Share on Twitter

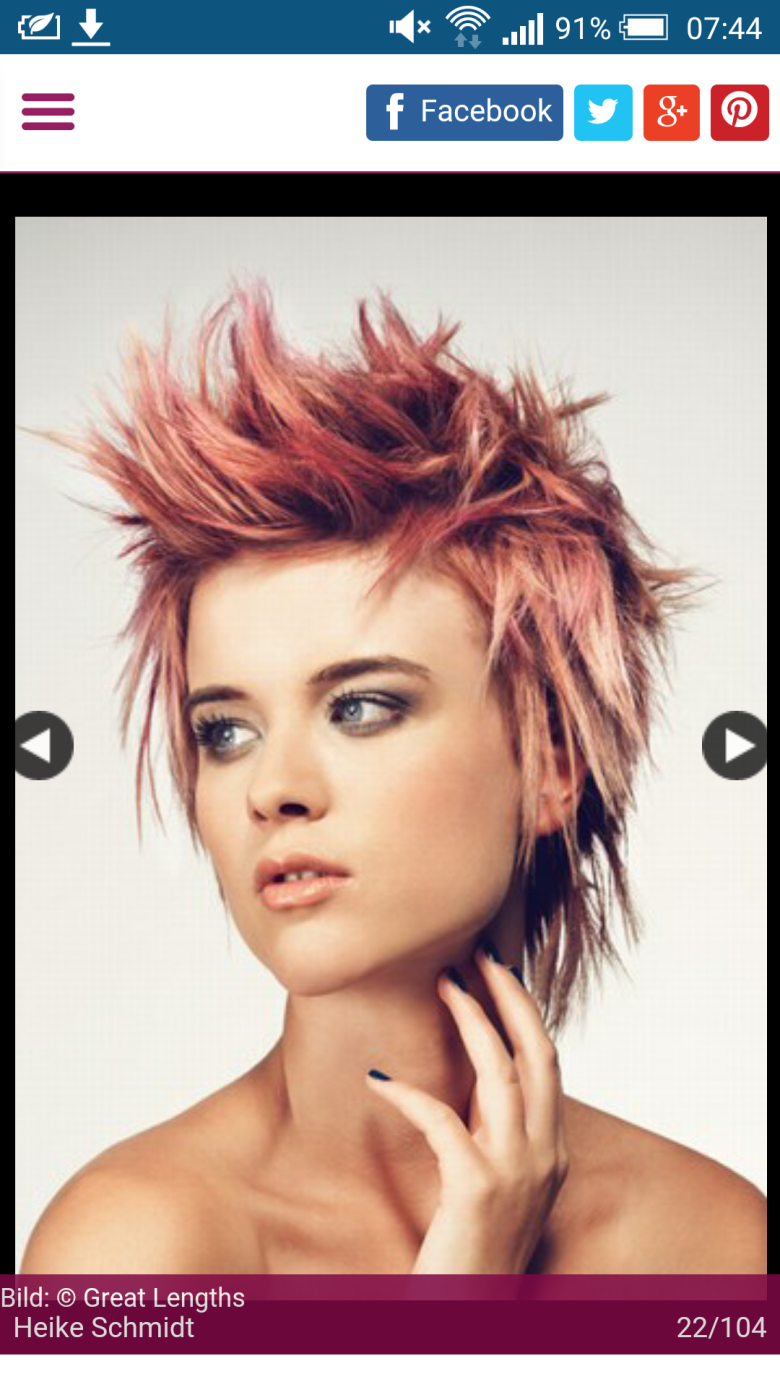click(x=603, y=112)
